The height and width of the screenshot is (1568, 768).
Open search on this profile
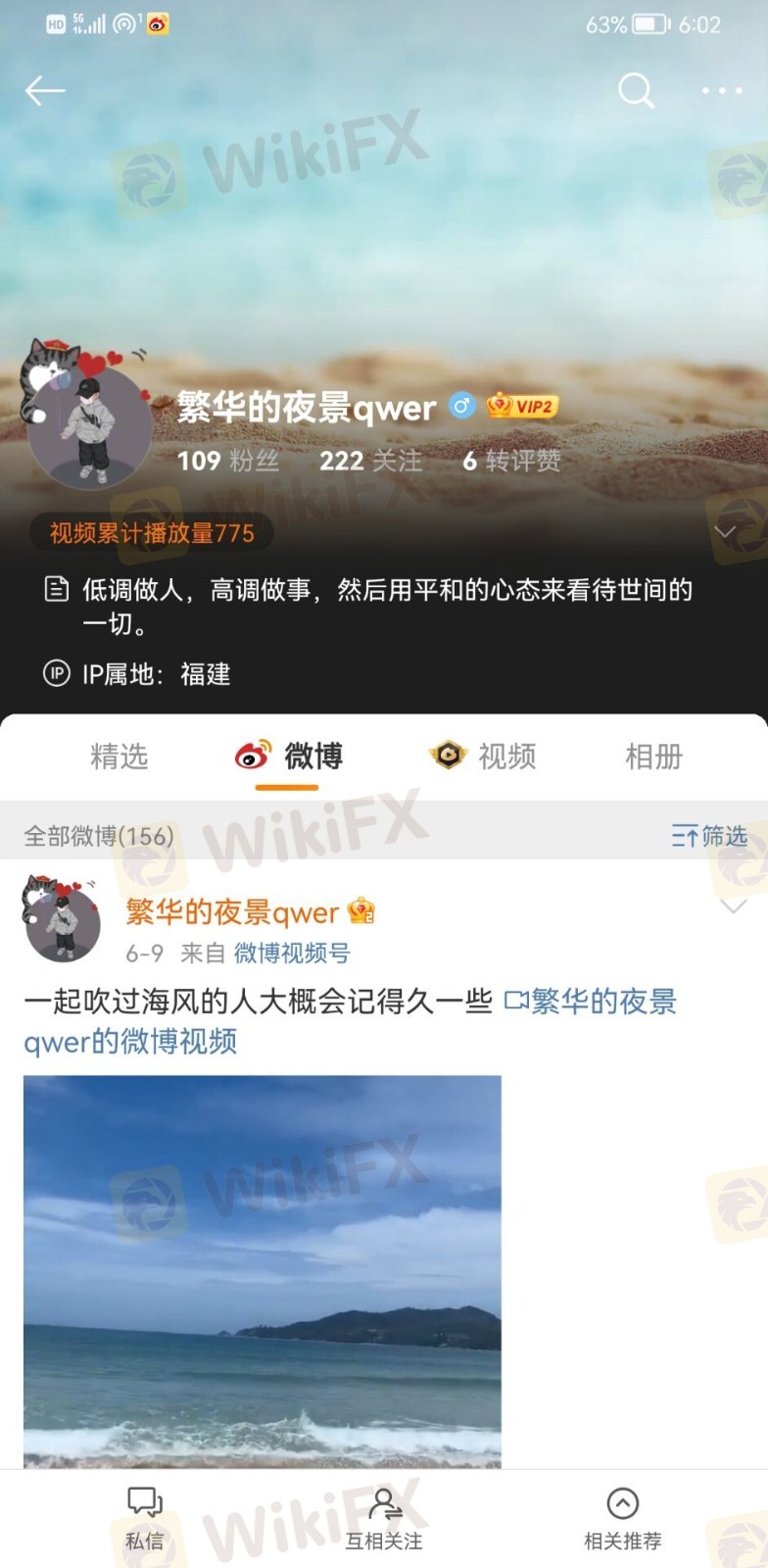pos(636,91)
